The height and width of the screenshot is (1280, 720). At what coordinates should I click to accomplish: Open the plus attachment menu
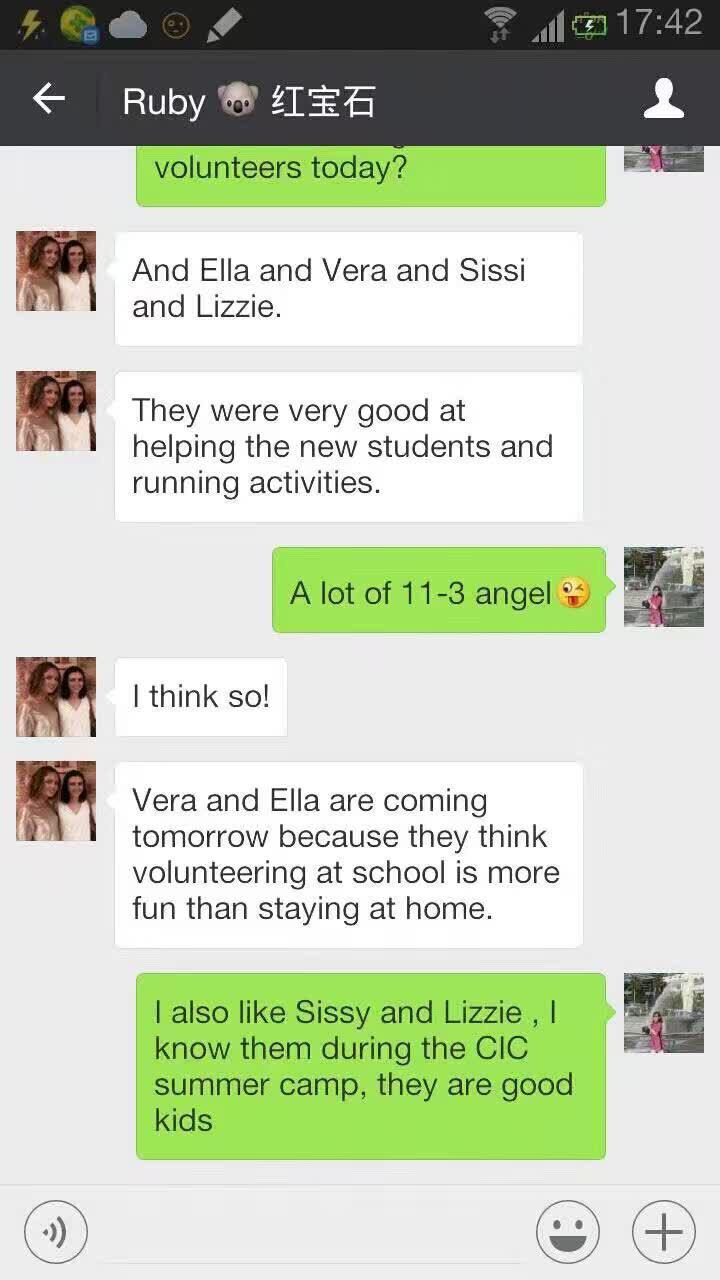[663, 1232]
